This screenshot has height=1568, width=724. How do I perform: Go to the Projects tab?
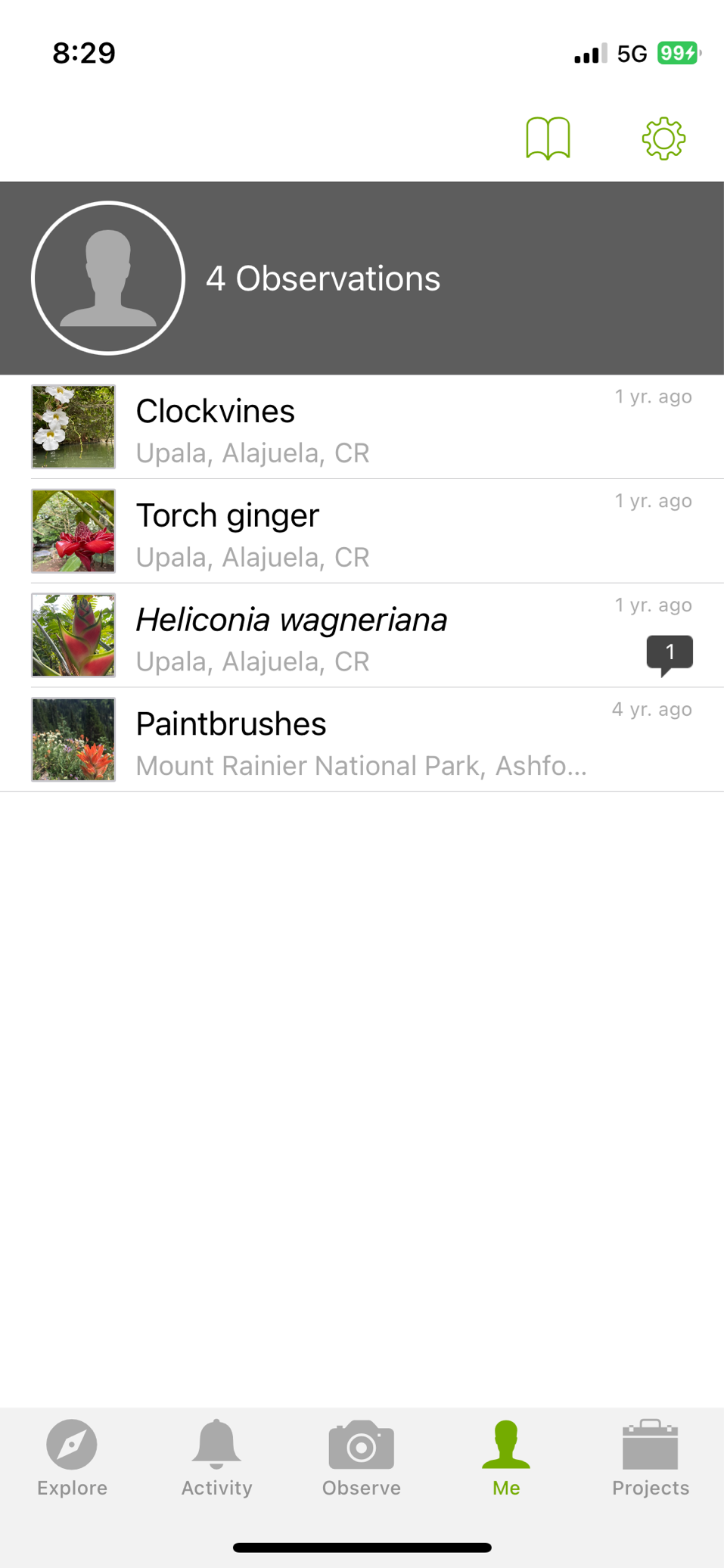click(x=651, y=1458)
